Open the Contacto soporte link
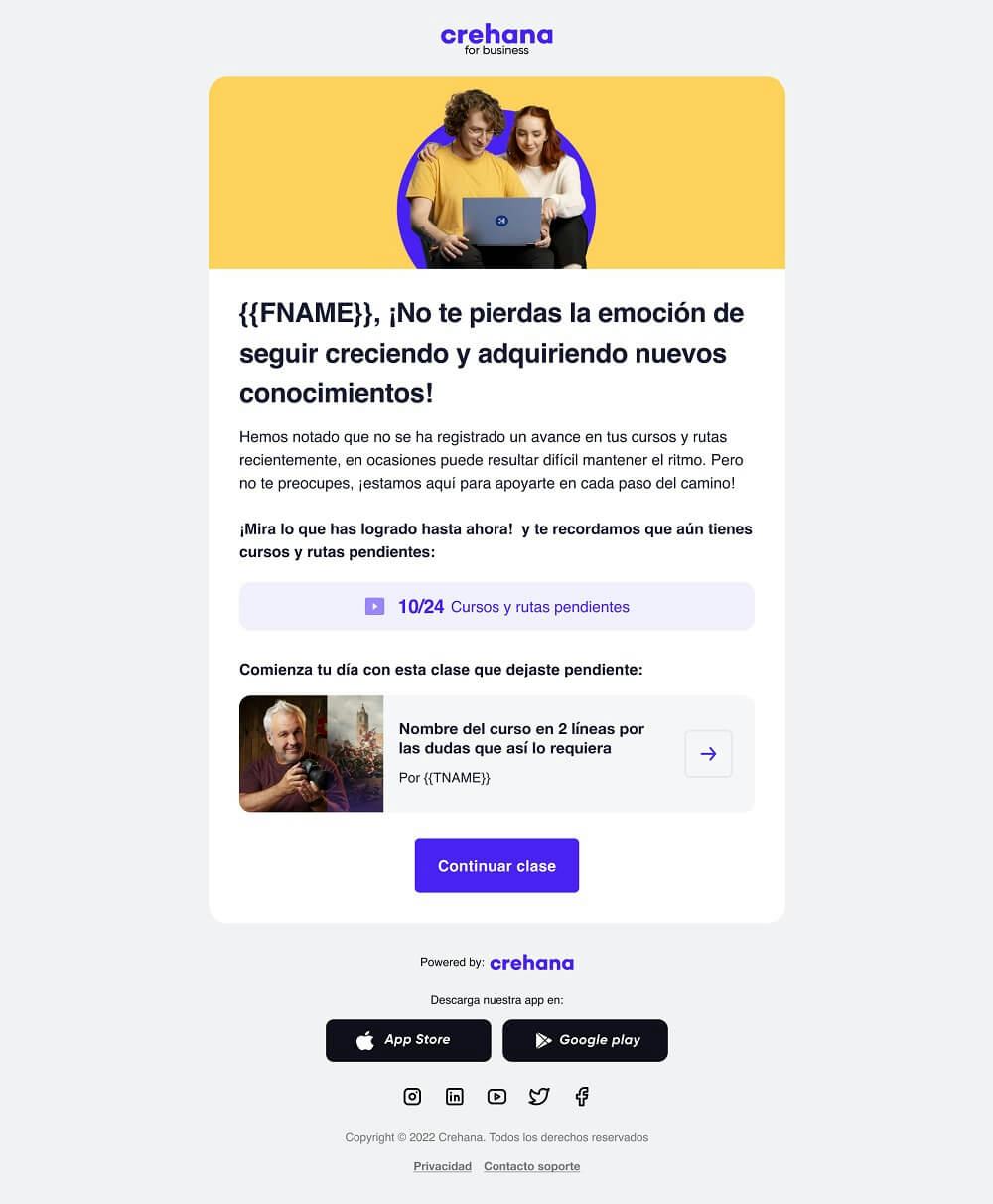This screenshot has width=993, height=1204. (531, 1166)
